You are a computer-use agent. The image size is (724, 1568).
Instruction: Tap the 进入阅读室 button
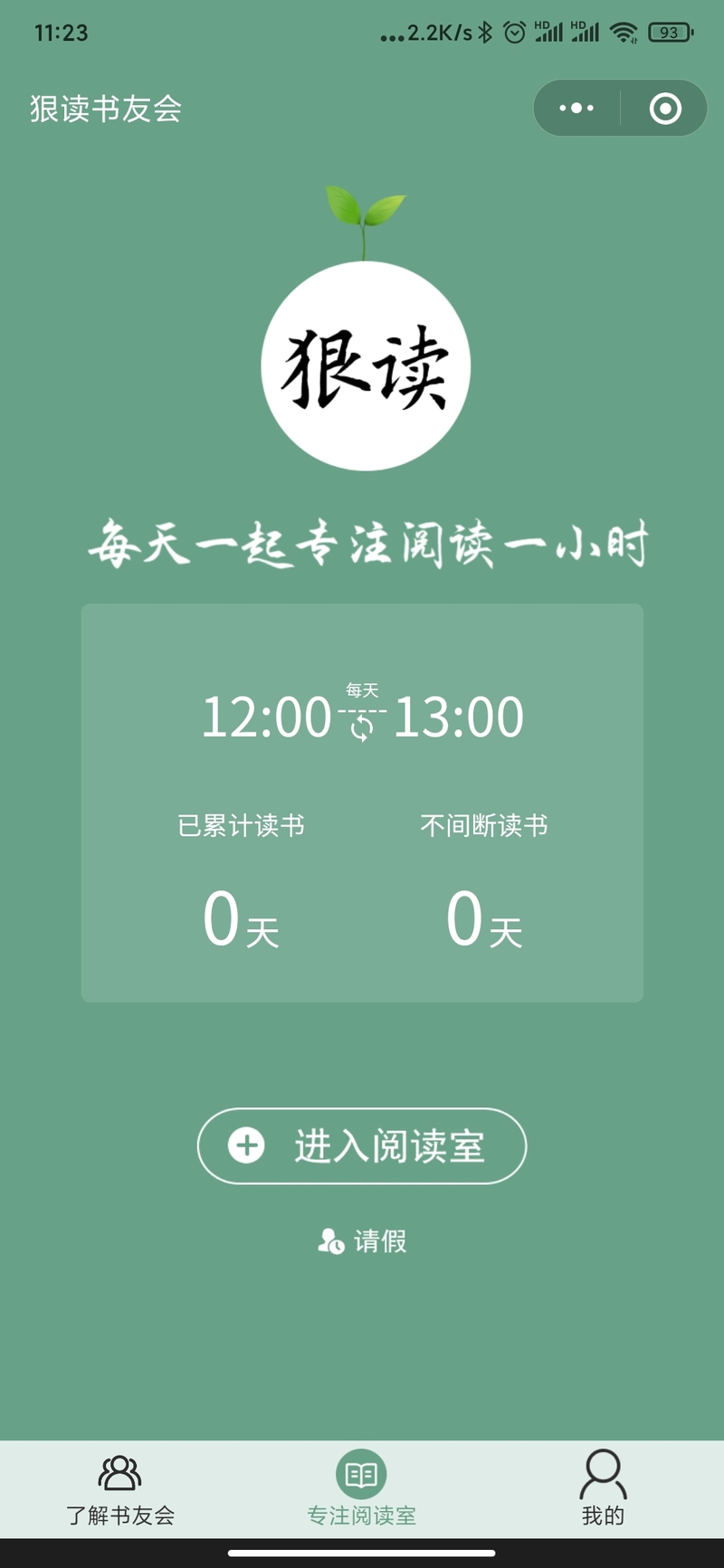click(x=362, y=1145)
